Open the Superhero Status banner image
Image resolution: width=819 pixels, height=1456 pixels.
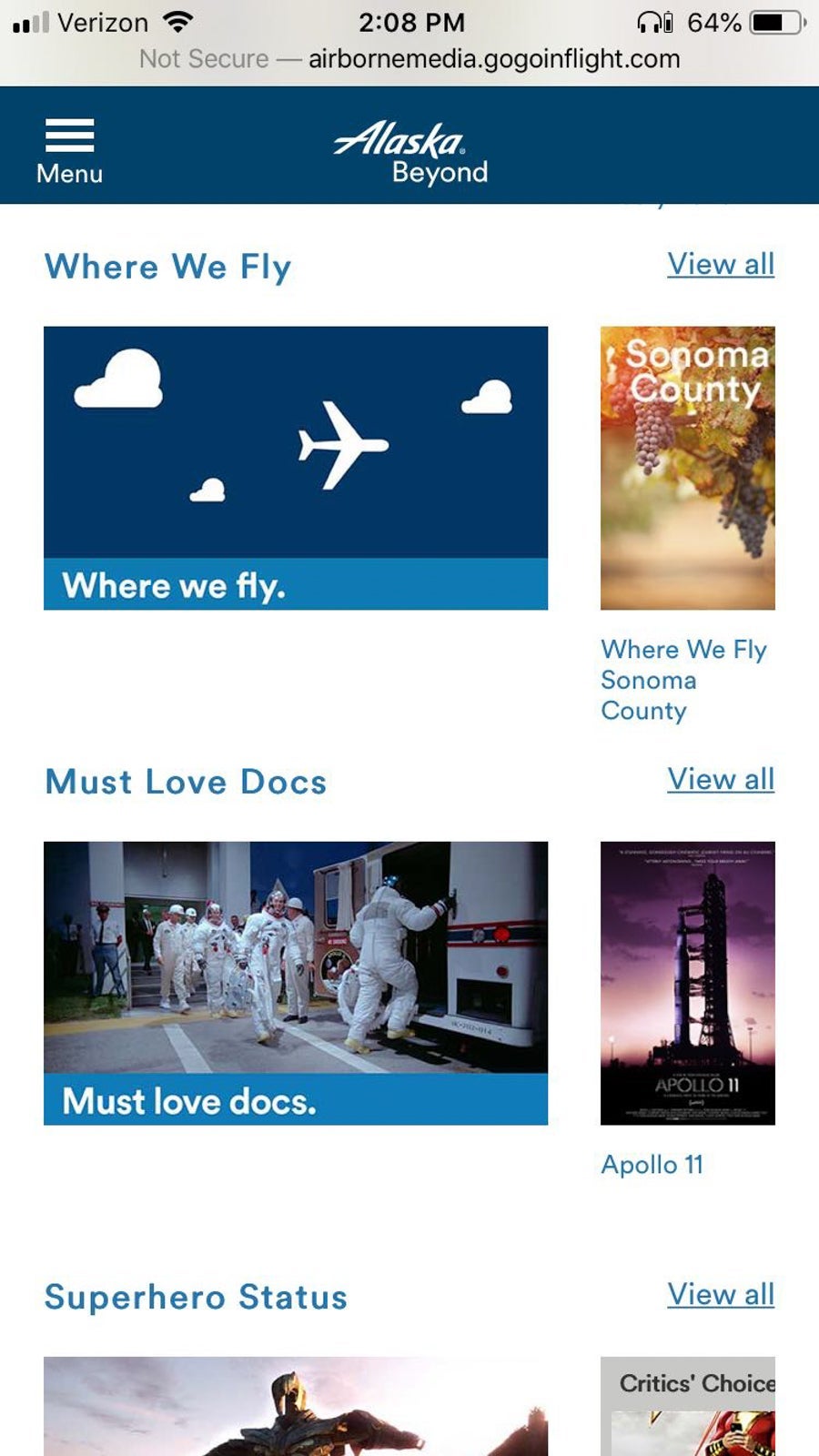[296, 1407]
